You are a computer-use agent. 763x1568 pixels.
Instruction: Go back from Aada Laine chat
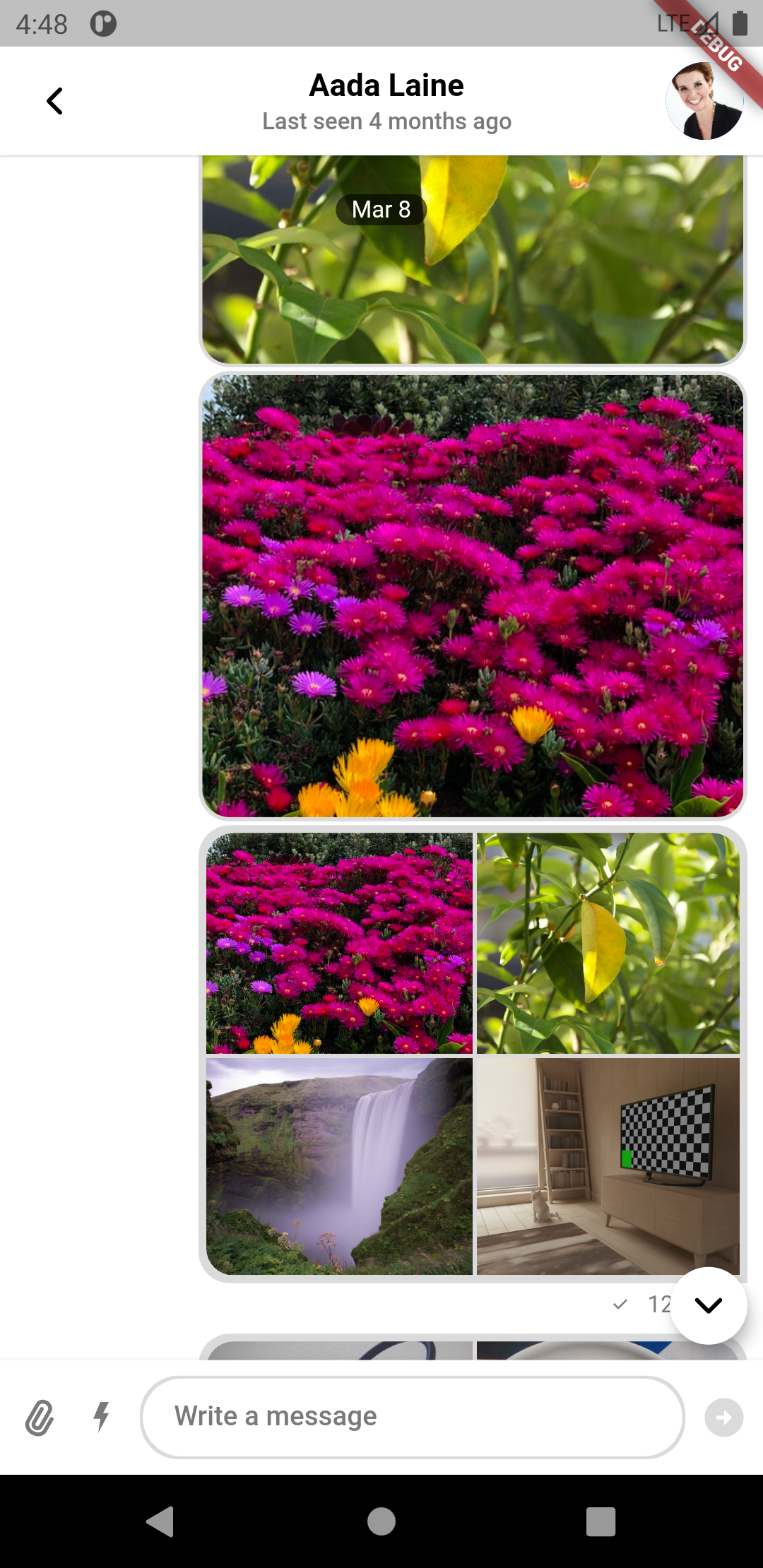point(55,101)
